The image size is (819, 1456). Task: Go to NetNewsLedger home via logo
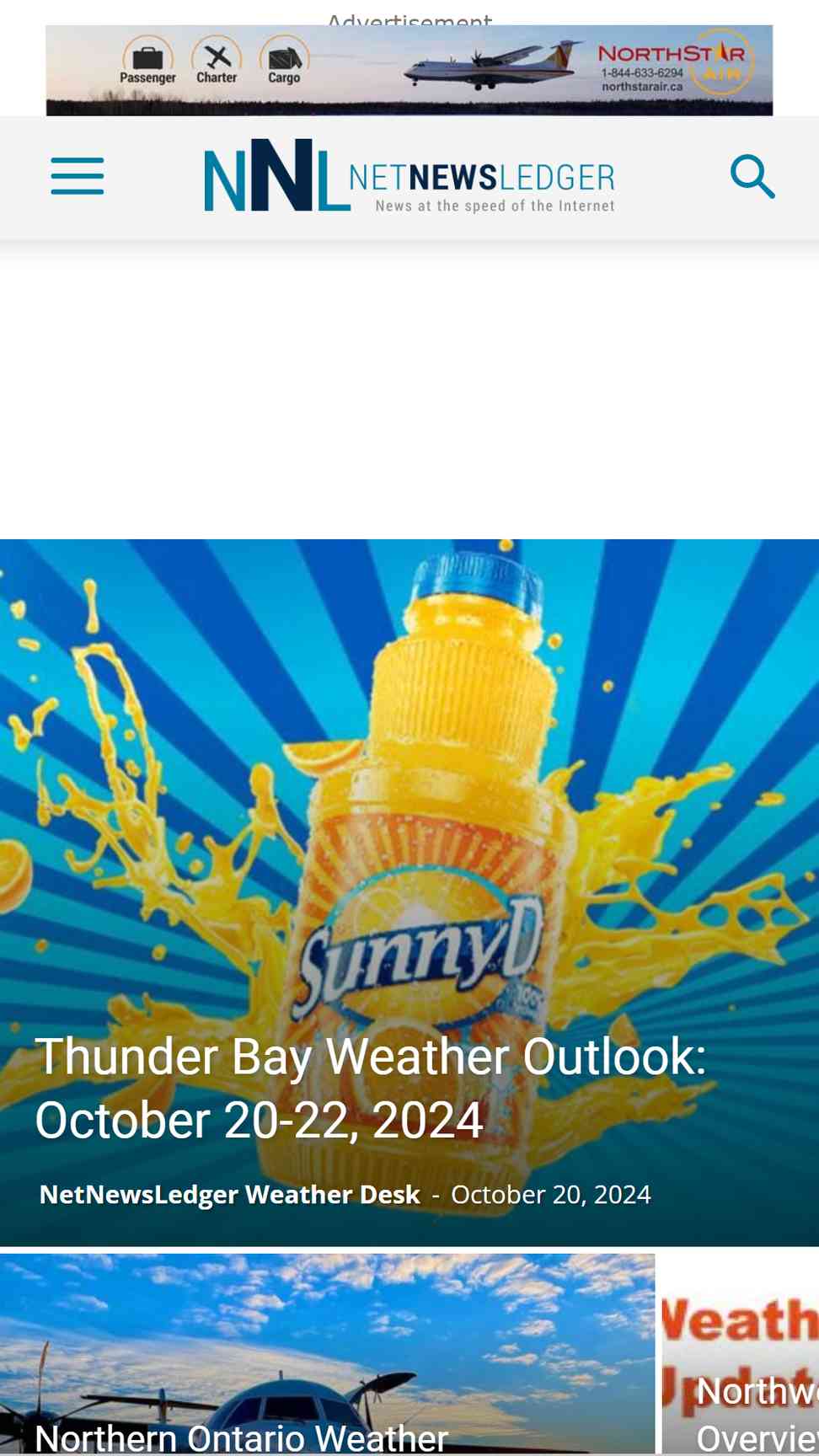[x=409, y=176]
